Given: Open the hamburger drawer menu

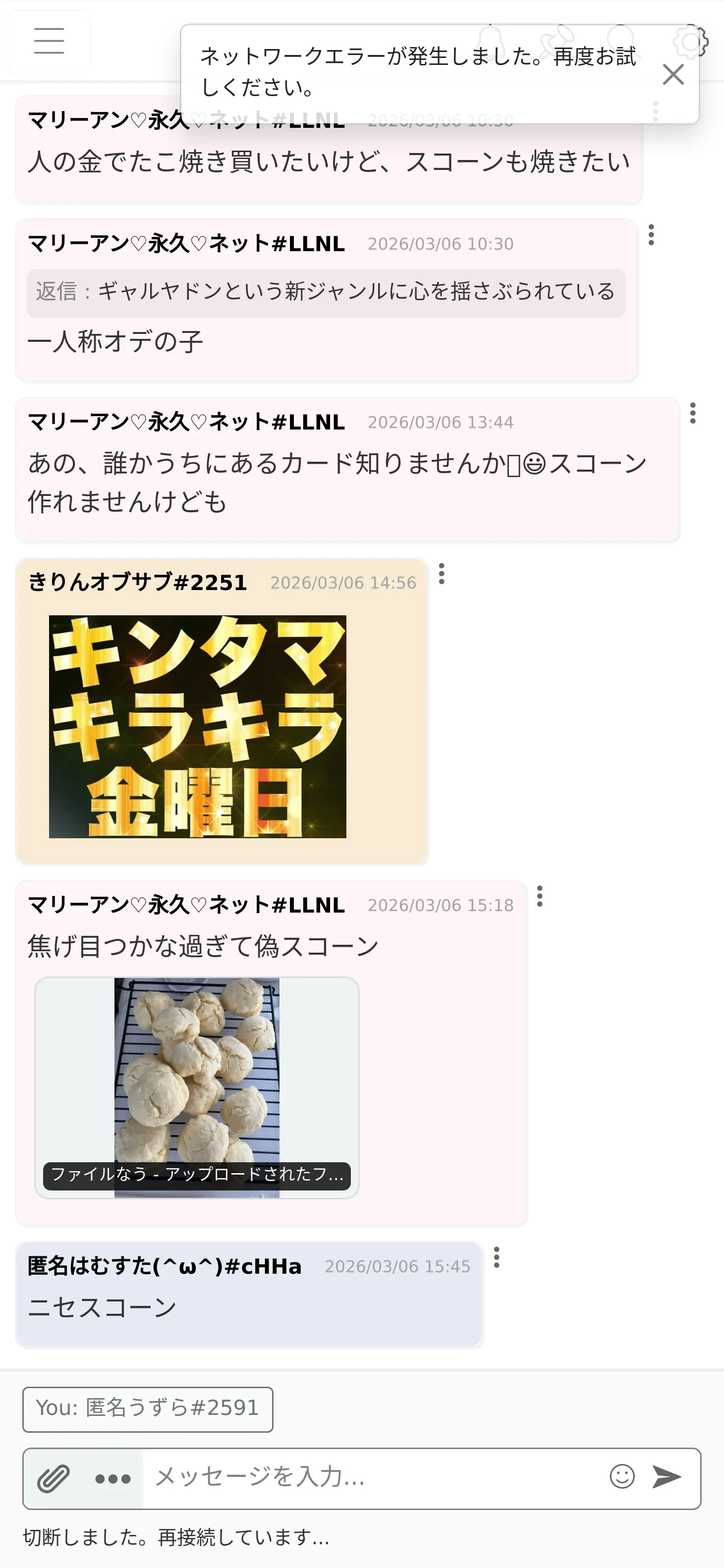Looking at the screenshot, I should (x=50, y=41).
